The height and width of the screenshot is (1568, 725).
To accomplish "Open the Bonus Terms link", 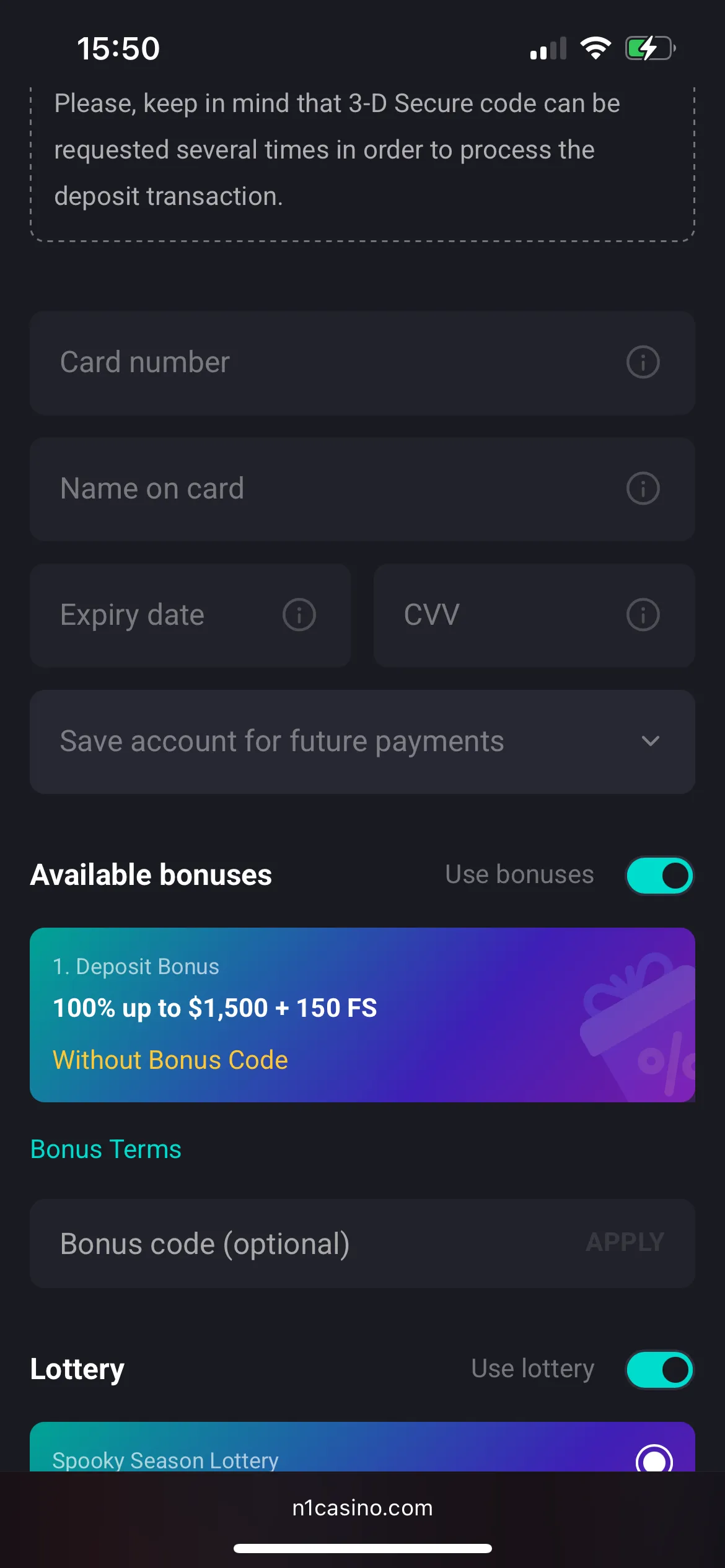I will [x=106, y=1149].
